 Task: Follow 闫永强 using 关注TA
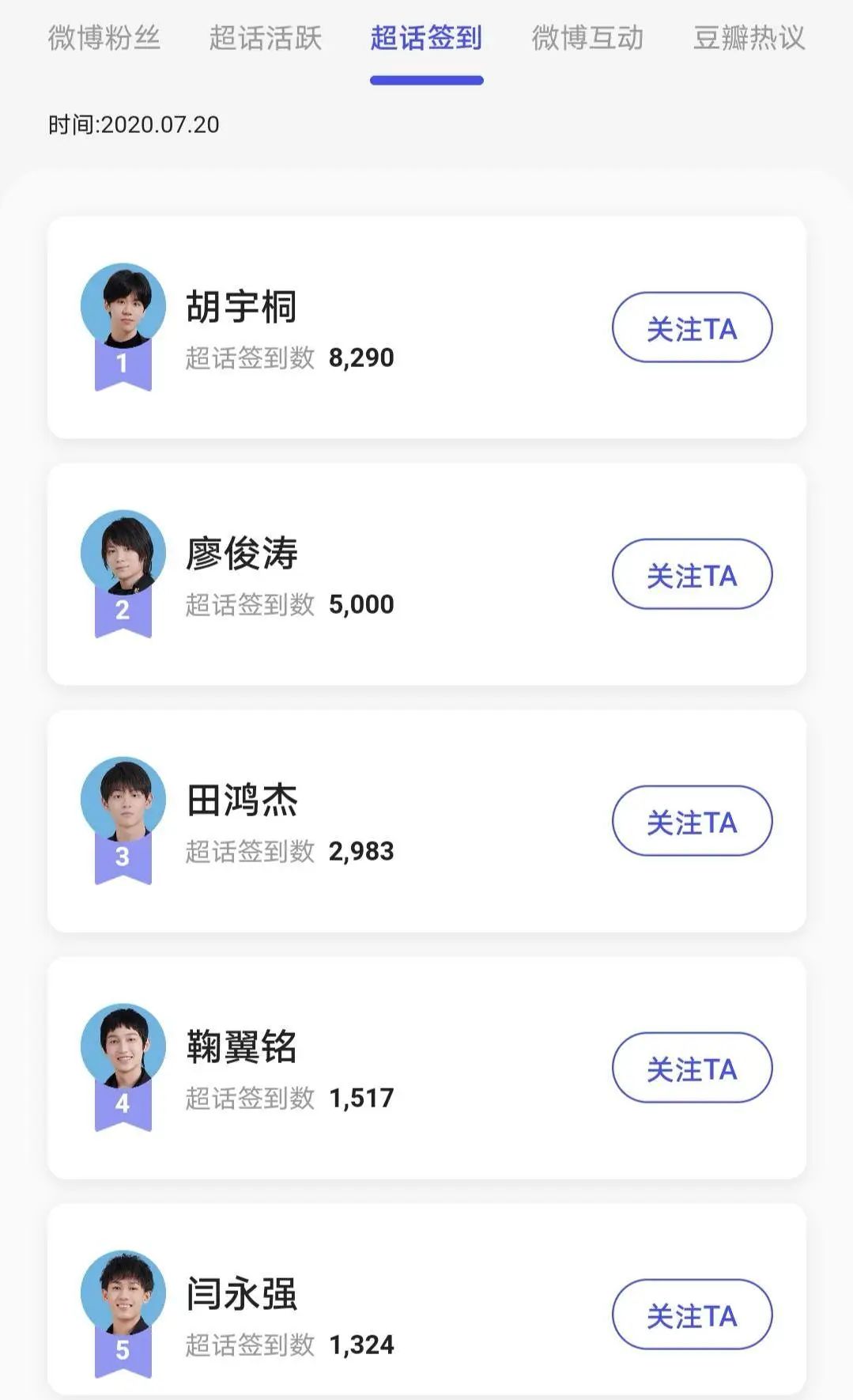692,1315
